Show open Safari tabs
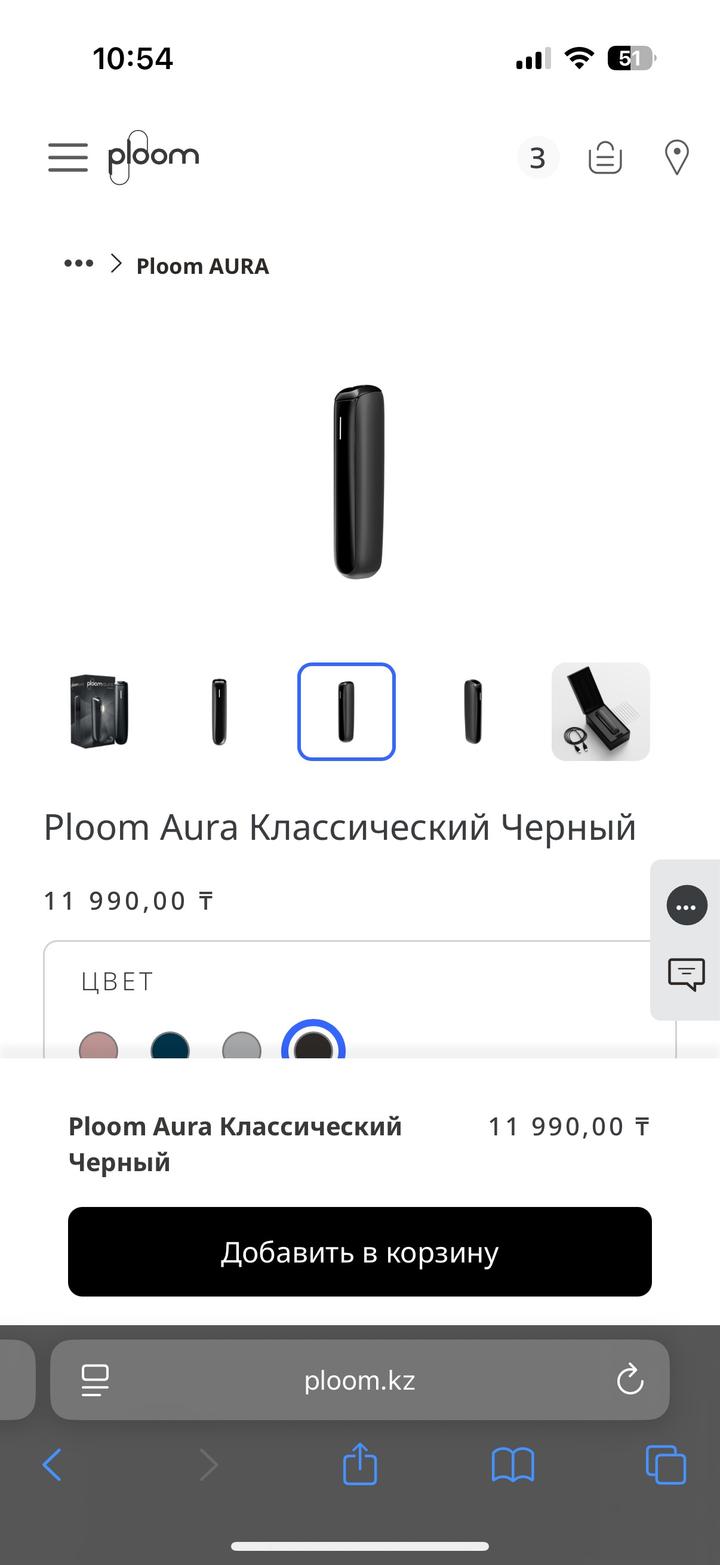 (666, 1465)
